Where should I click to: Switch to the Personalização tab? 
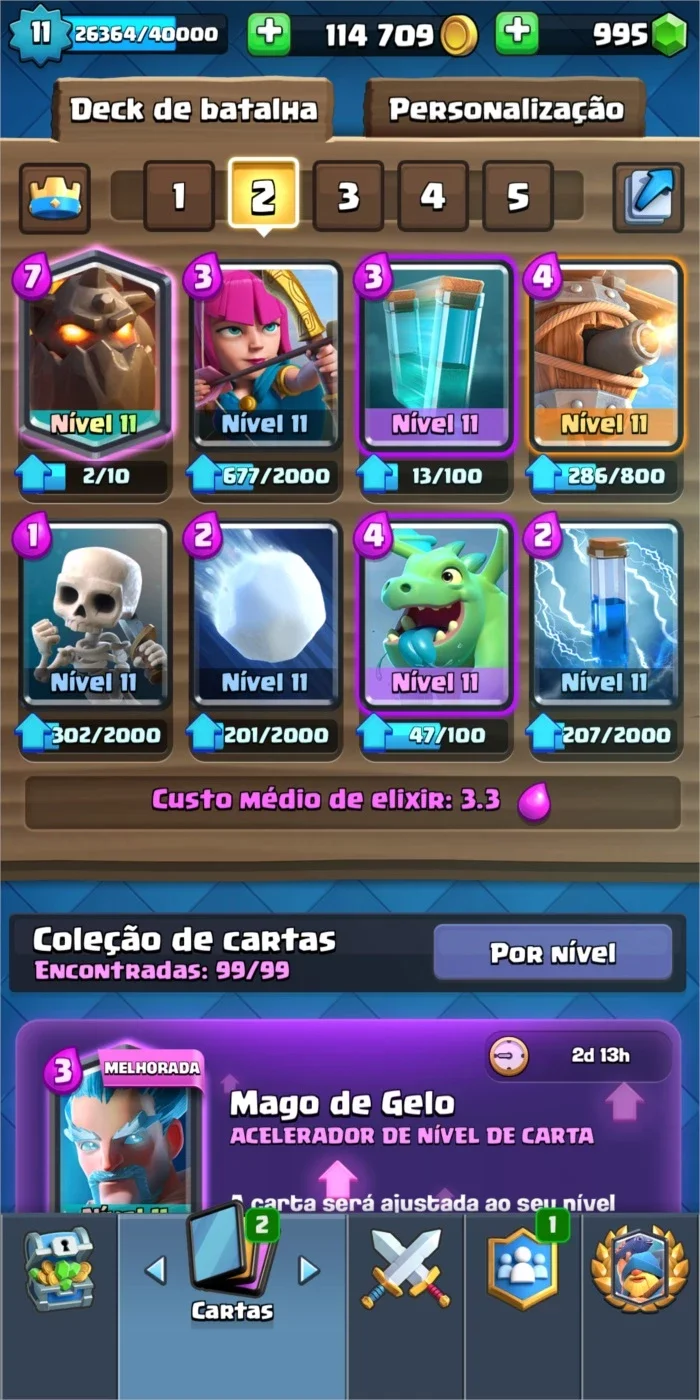click(x=505, y=108)
